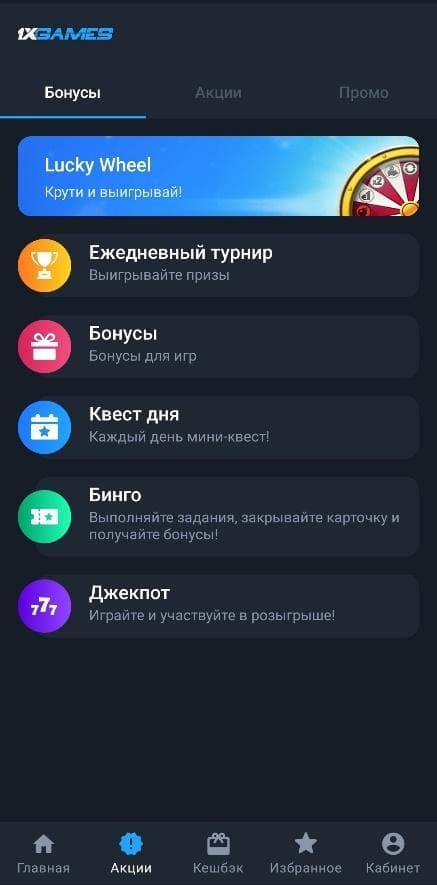Open the Lucky Wheel banner
The image size is (437, 885).
(218, 176)
